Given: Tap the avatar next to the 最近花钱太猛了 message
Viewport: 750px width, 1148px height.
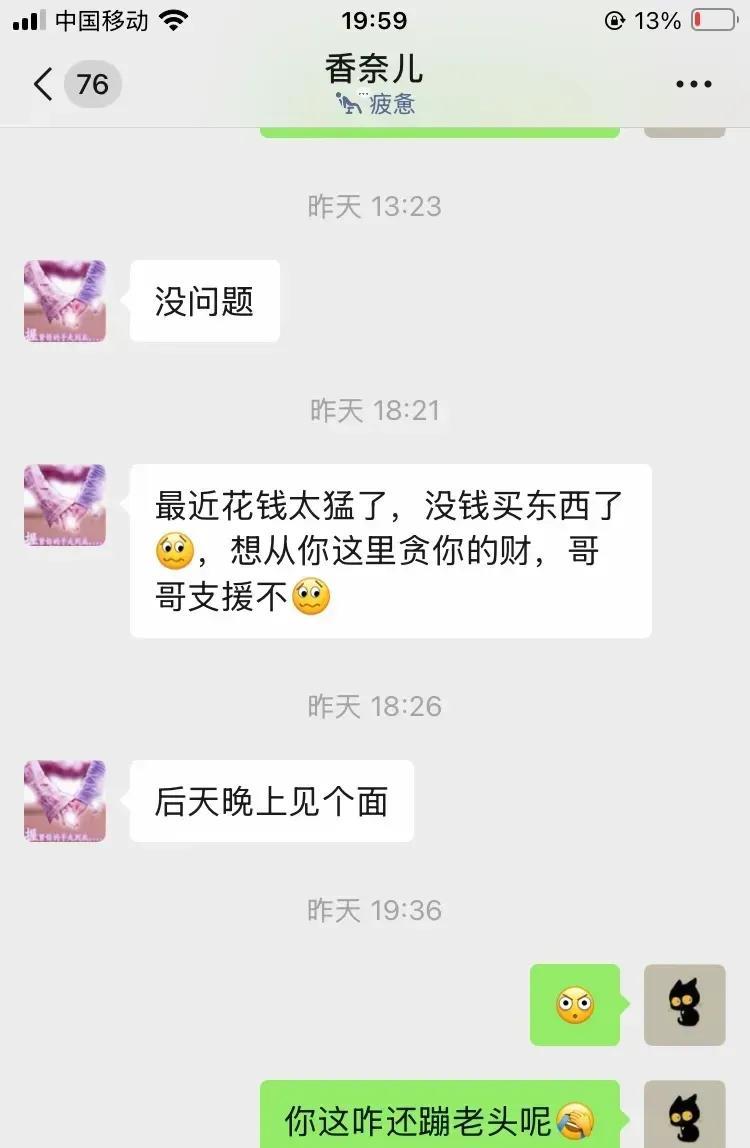Looking at the screenshot, I should pos(65,505).
